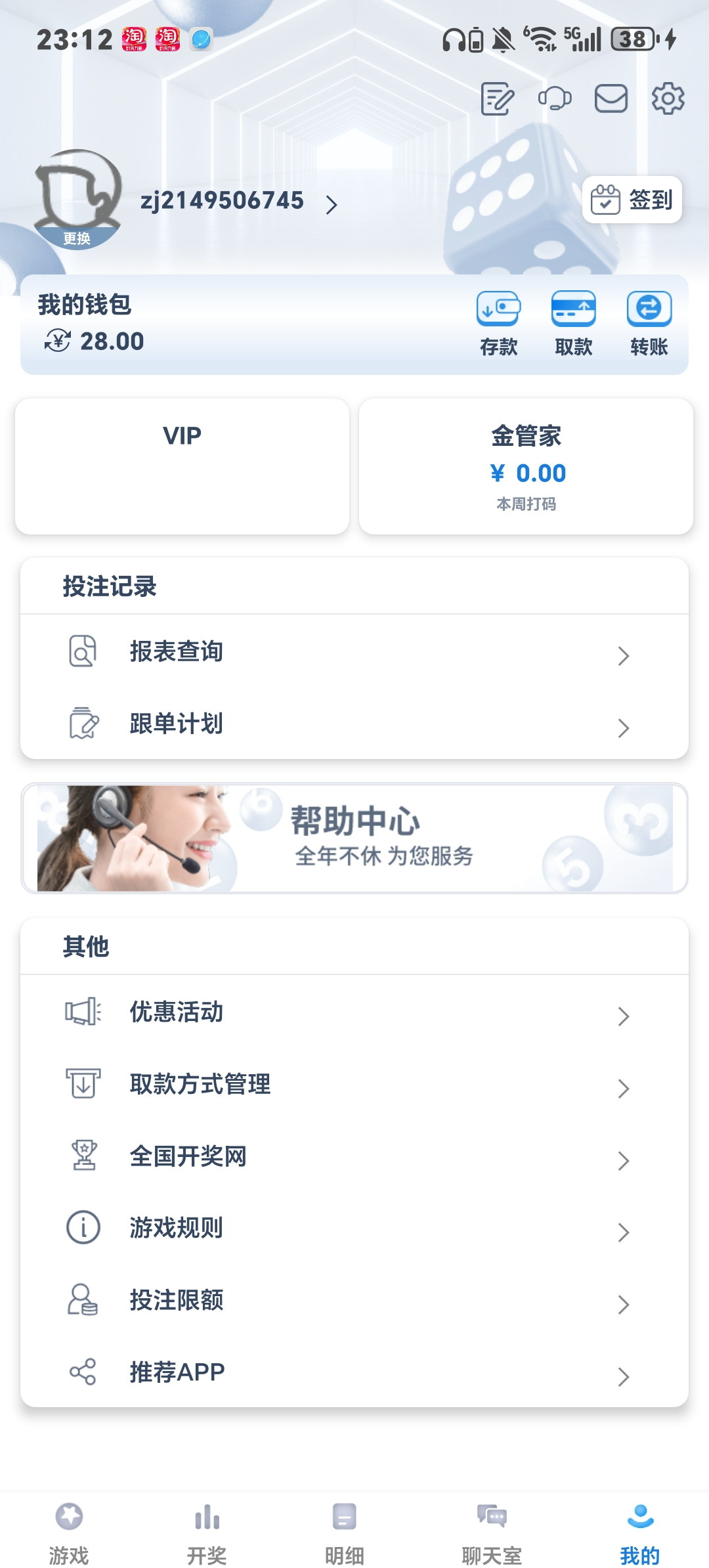Tap the 取款 withdrawal card icon

(573, 309)
